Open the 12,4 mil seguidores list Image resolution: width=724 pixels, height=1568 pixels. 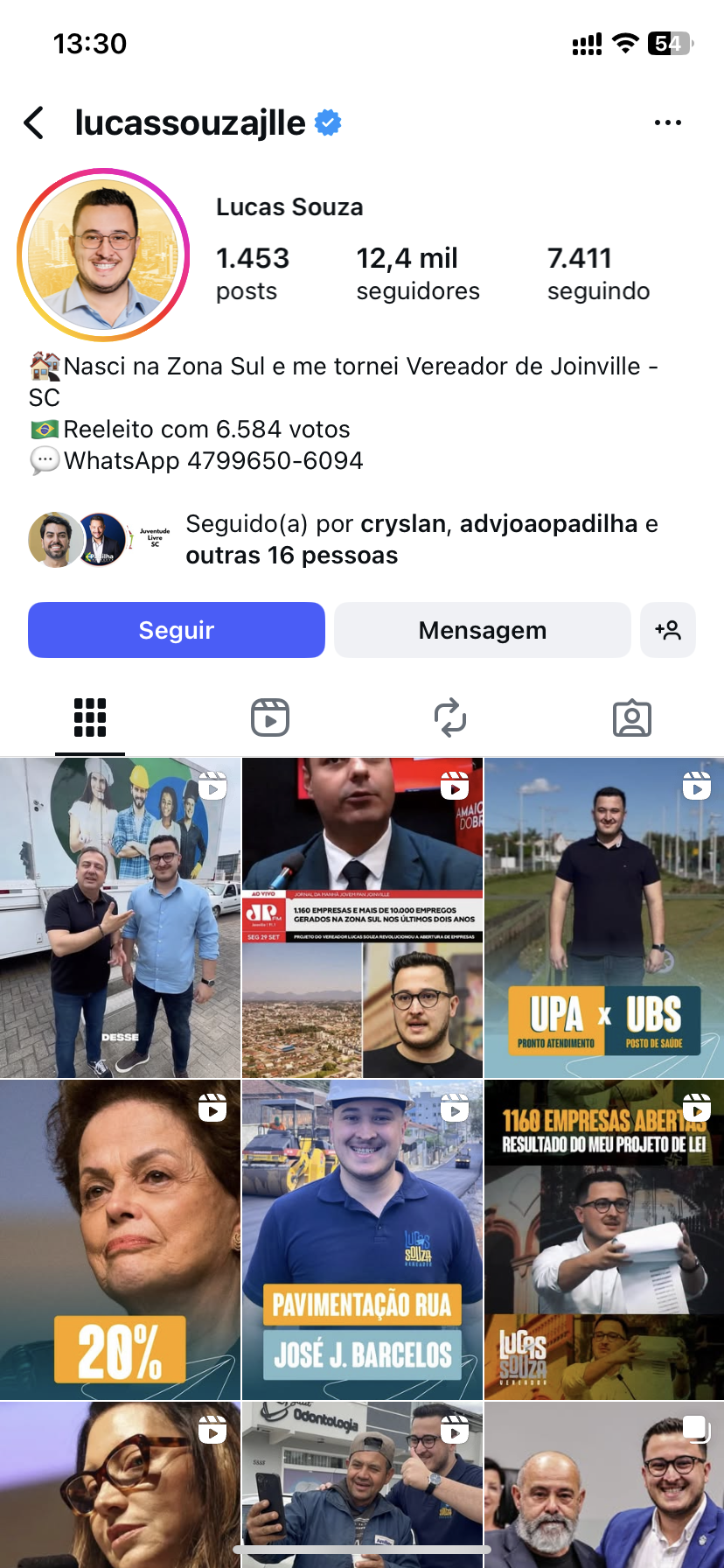417,274
